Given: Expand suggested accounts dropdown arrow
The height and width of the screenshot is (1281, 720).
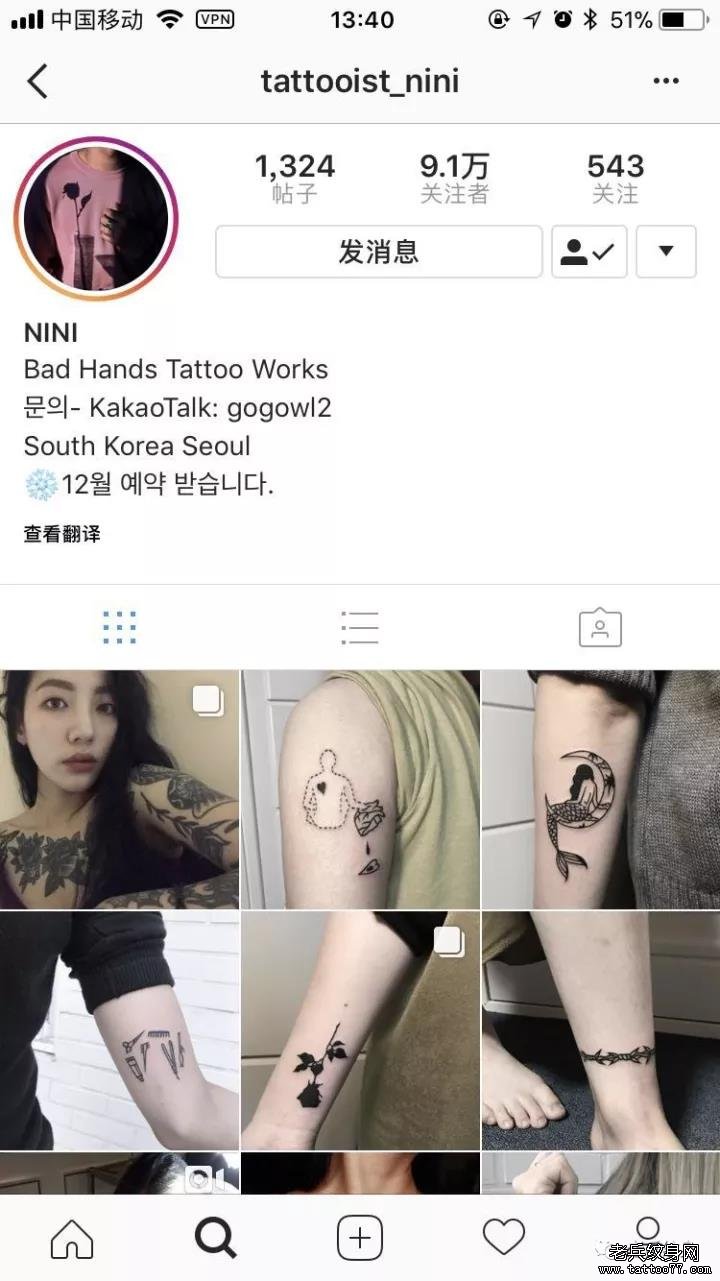Looking at the screenshot, I should point(666,252).
